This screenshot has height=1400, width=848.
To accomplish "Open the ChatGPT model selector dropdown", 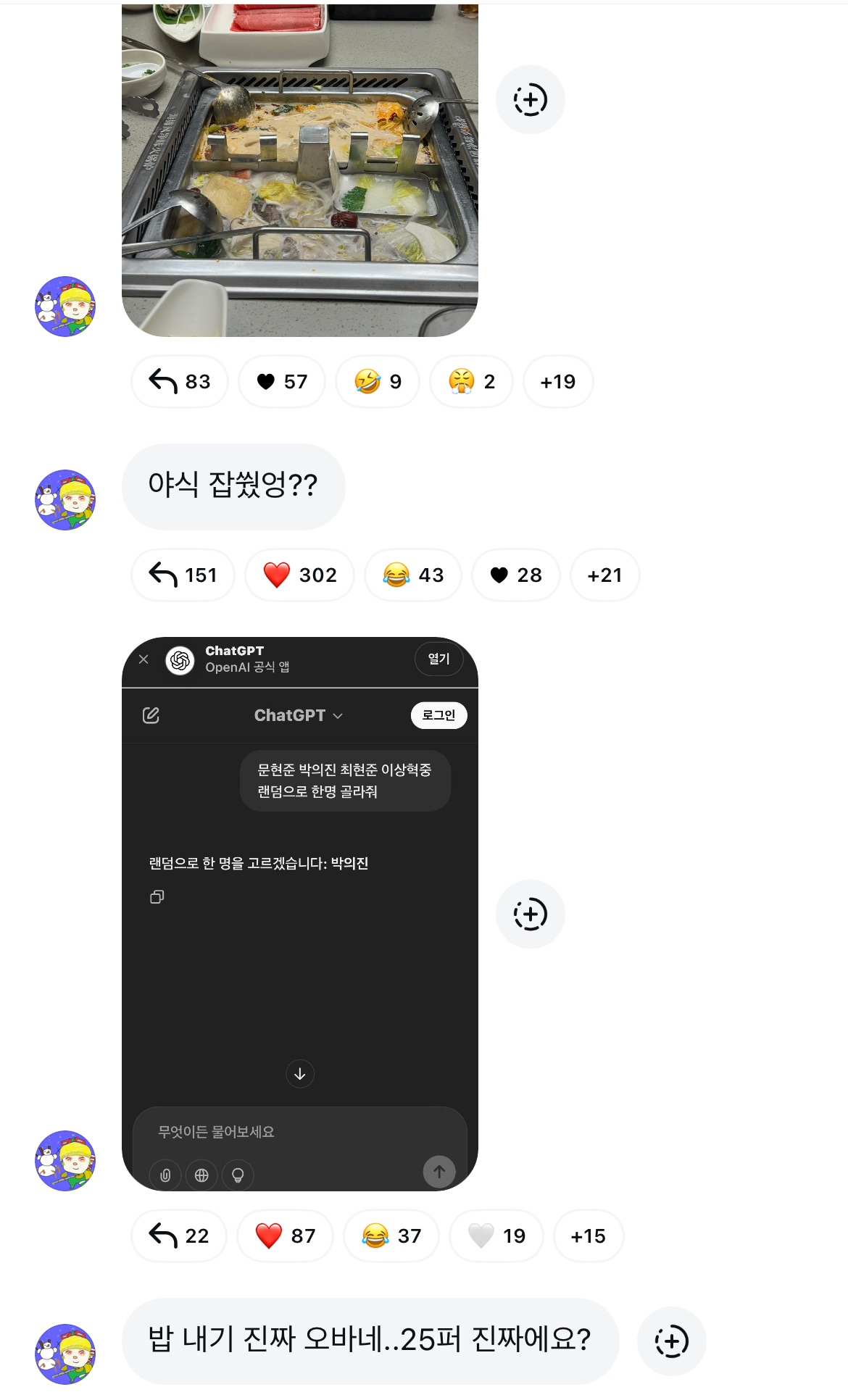I will 298,715.
